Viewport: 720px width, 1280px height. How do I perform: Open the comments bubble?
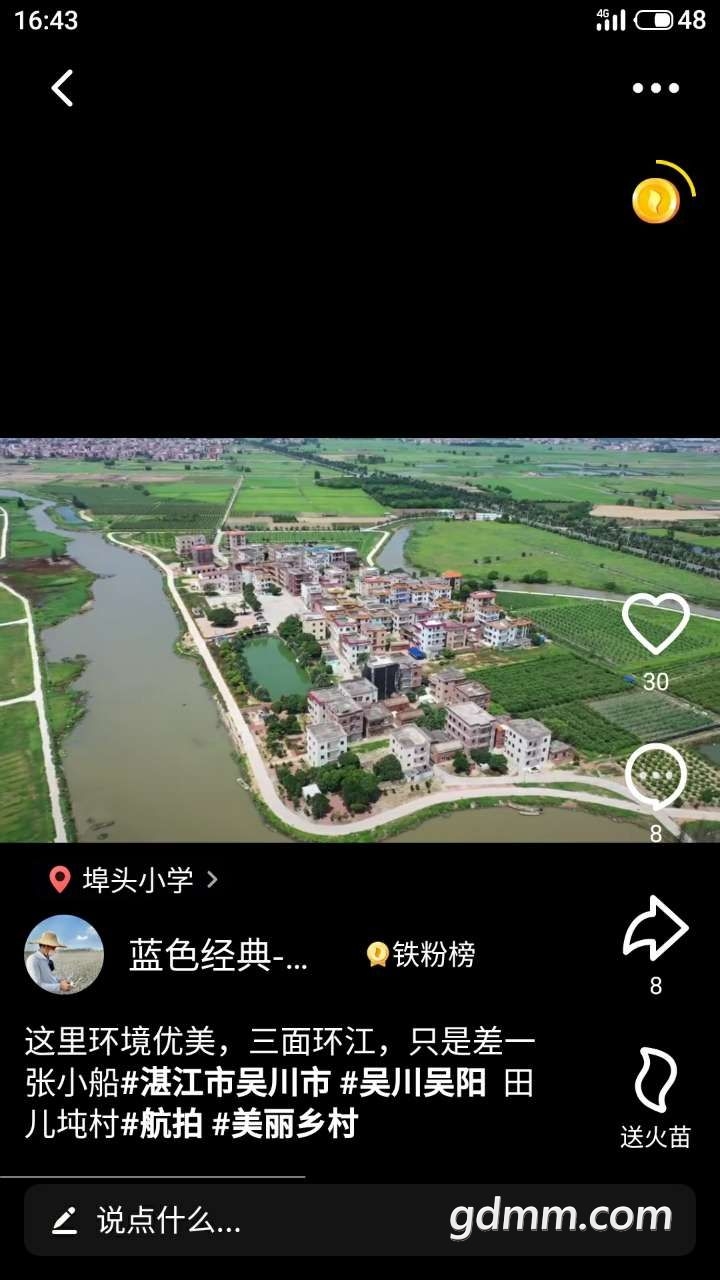coord(656,778)
